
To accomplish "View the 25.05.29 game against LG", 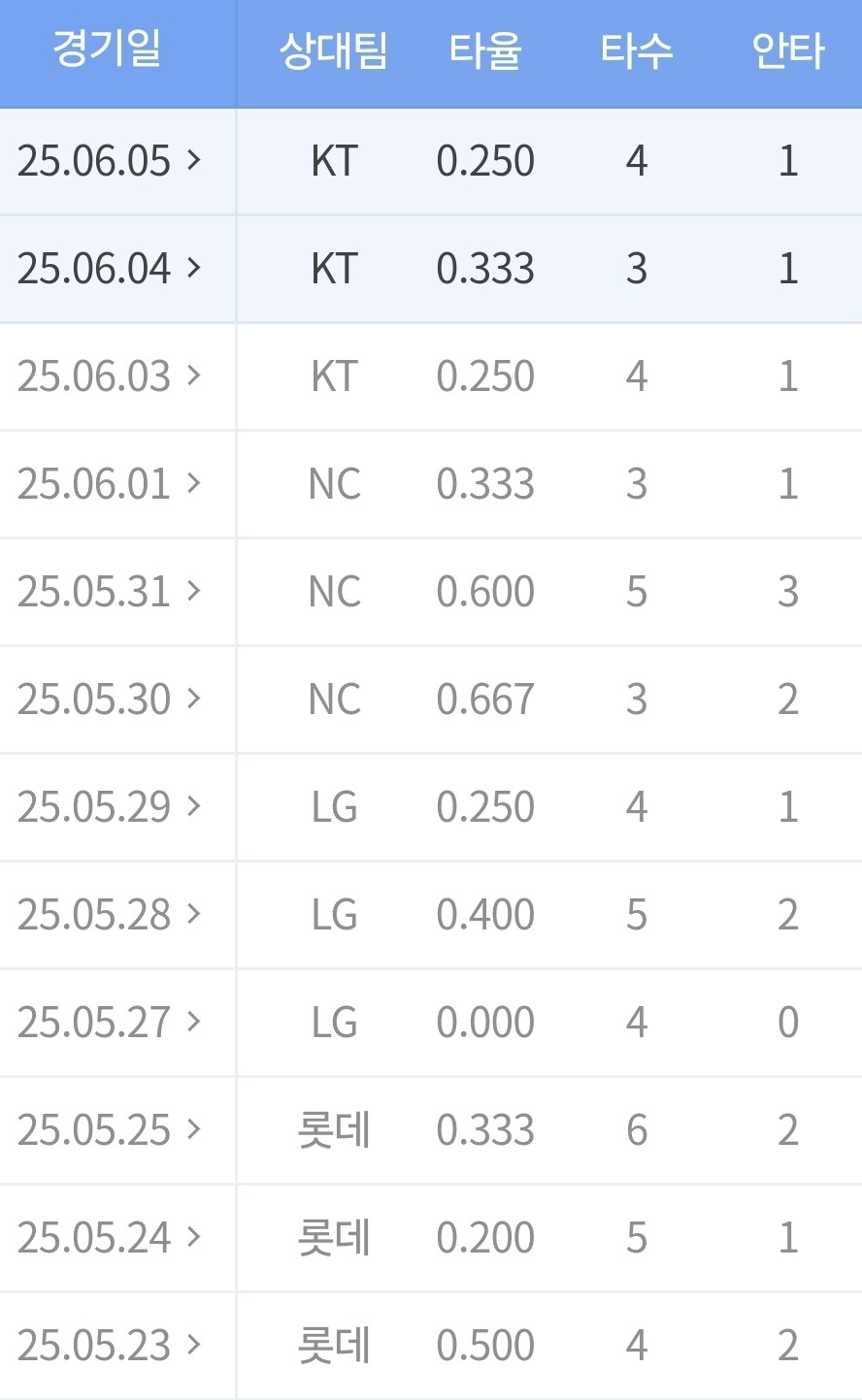I will coord(109,807).
